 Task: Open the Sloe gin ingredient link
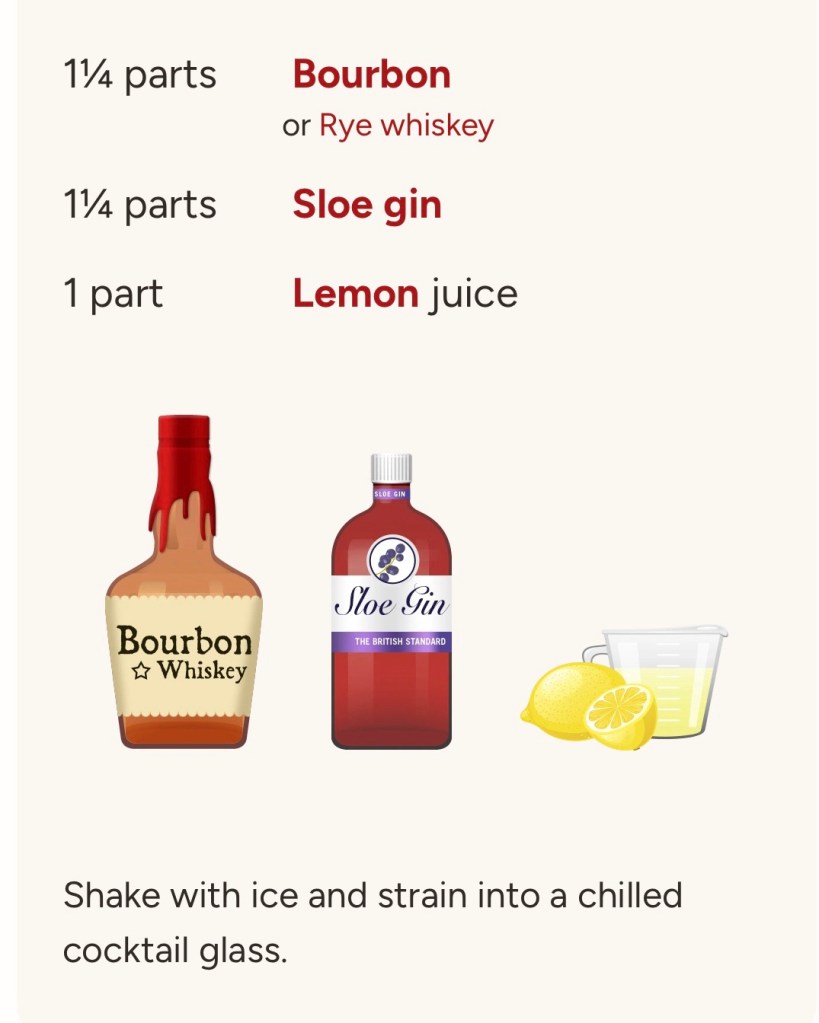[x=366, y=205]
